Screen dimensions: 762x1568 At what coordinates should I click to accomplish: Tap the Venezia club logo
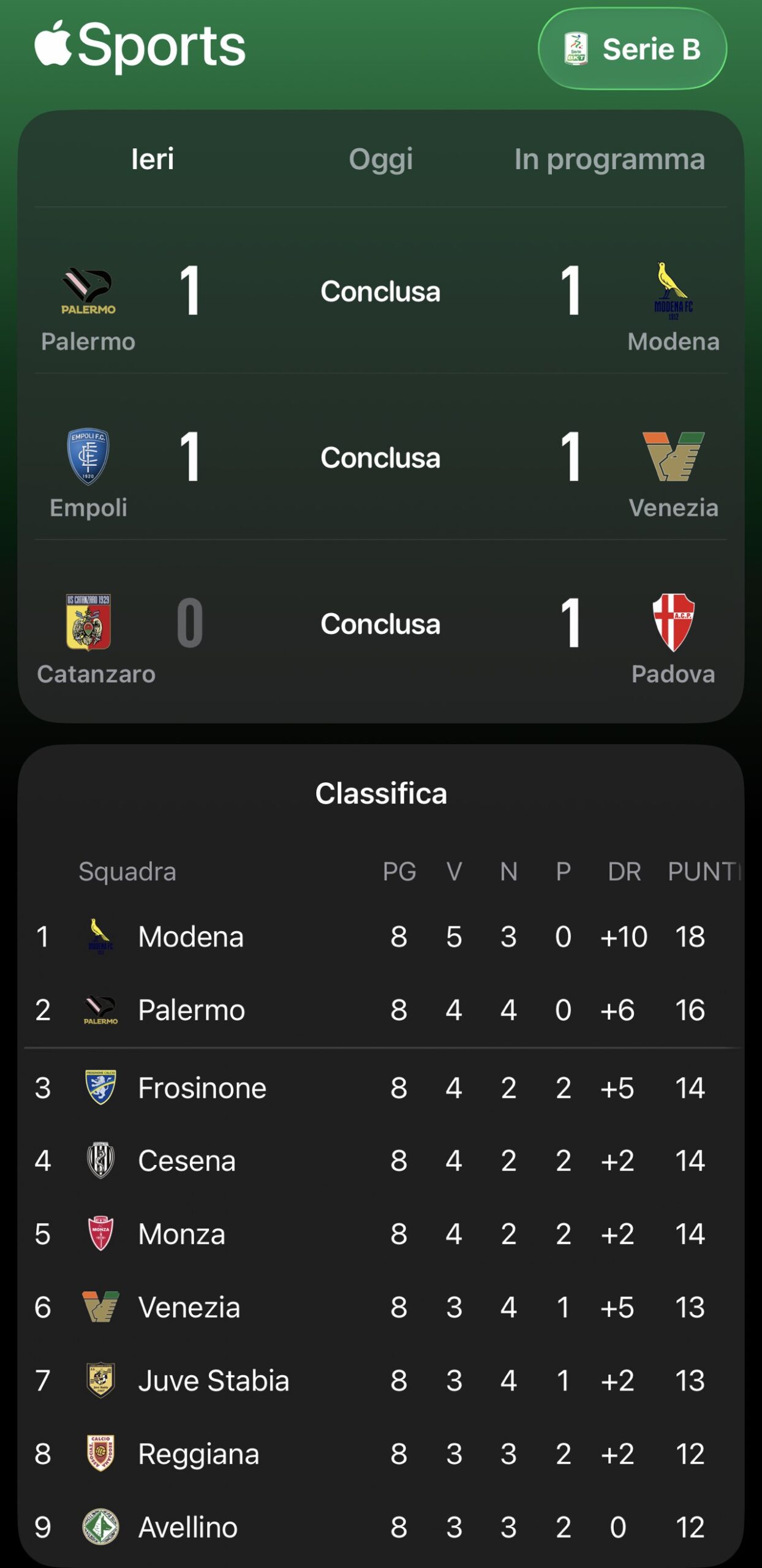(x=673, y=457)
